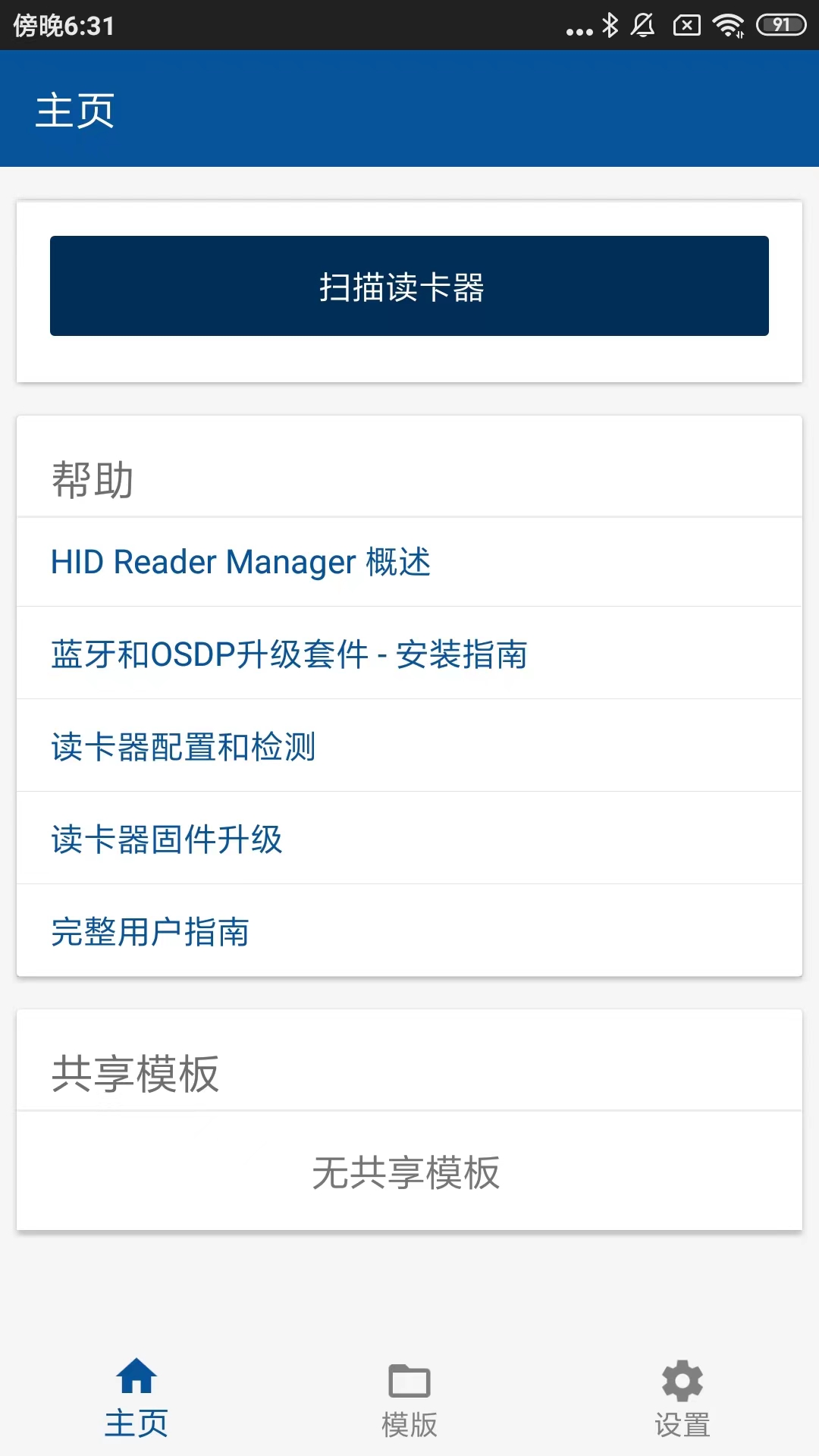This screenshot has width=819, height=1456.
Task: Open 完整用户指南 full user guide
Action: [x=150, y=931]
